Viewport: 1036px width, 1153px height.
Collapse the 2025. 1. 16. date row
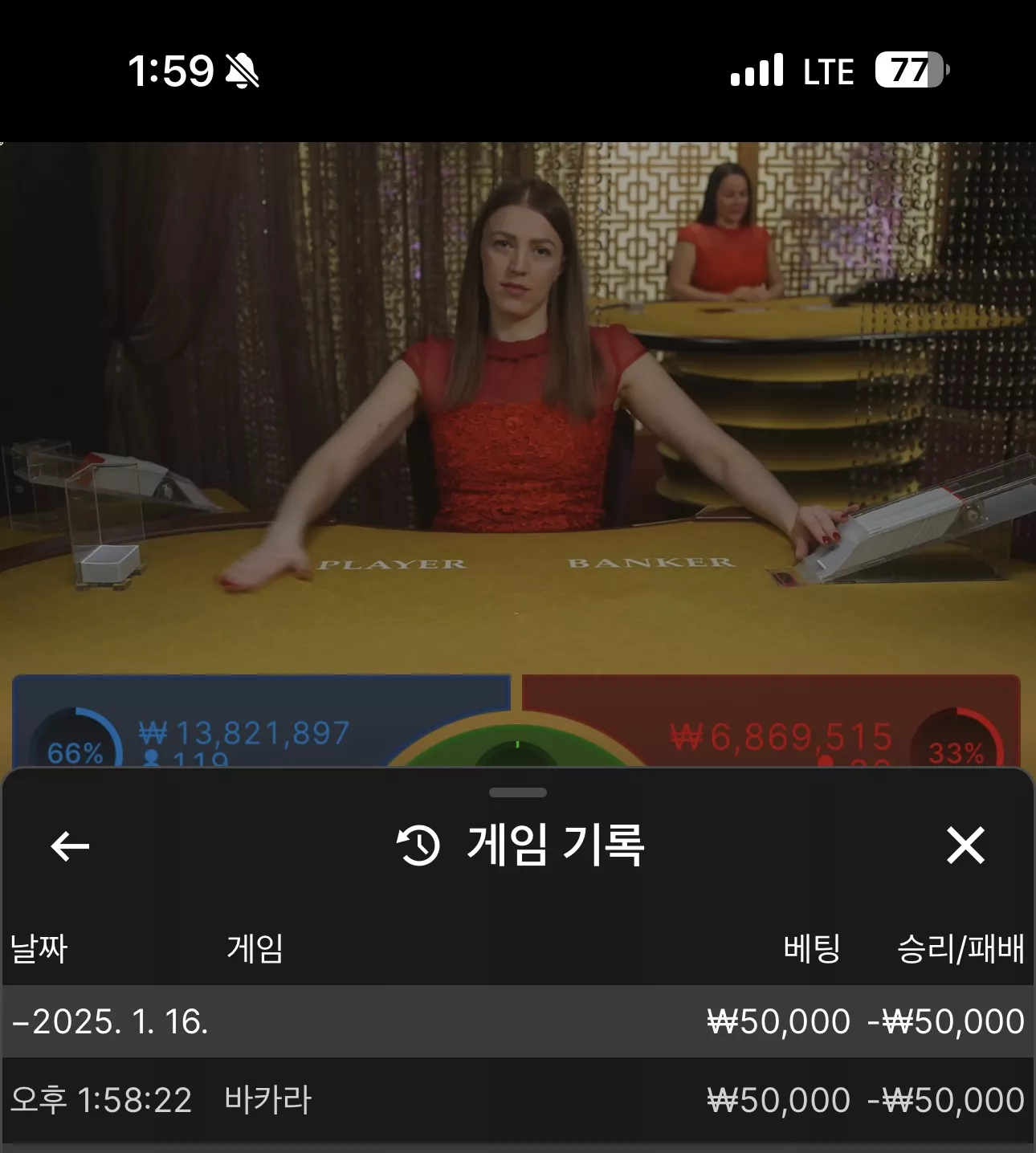[x=518, y=1021]
